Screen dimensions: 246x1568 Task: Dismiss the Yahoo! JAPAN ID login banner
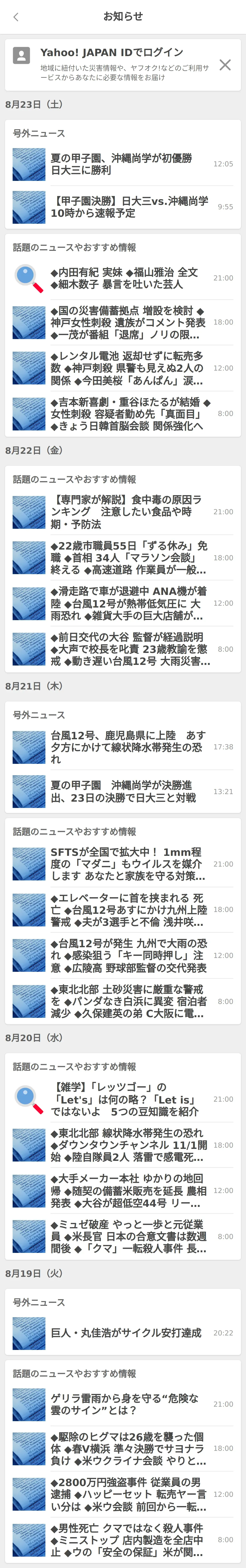pyautogui.click(x=225, y=64)
